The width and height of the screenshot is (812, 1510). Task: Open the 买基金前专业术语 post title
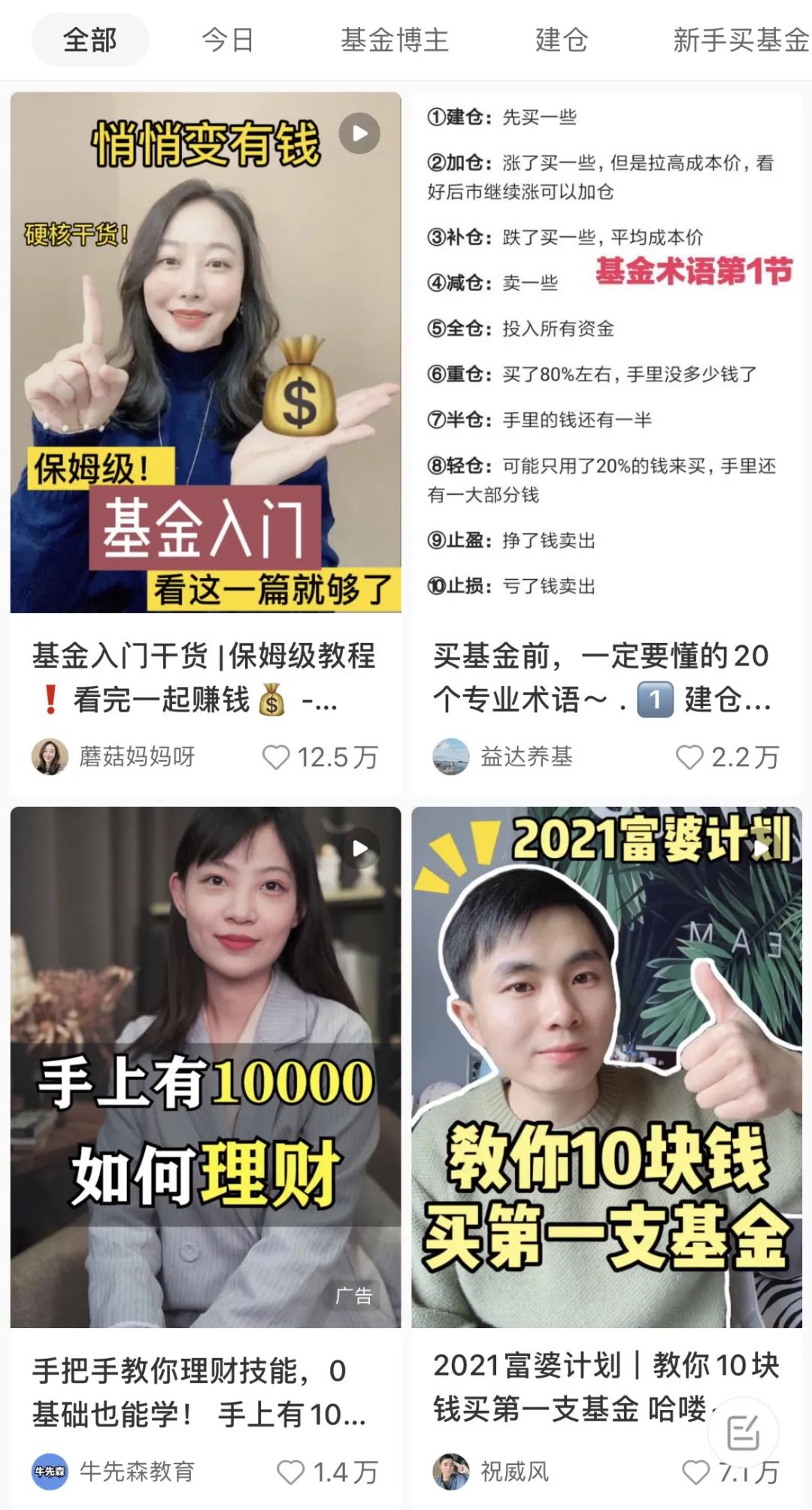[x=601, y=677]
